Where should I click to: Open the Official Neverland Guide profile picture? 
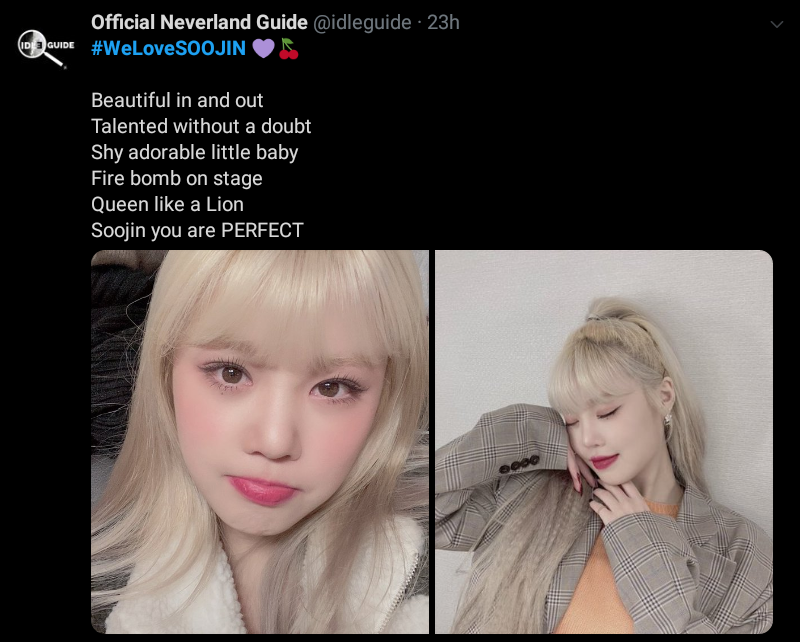point(42,48)
